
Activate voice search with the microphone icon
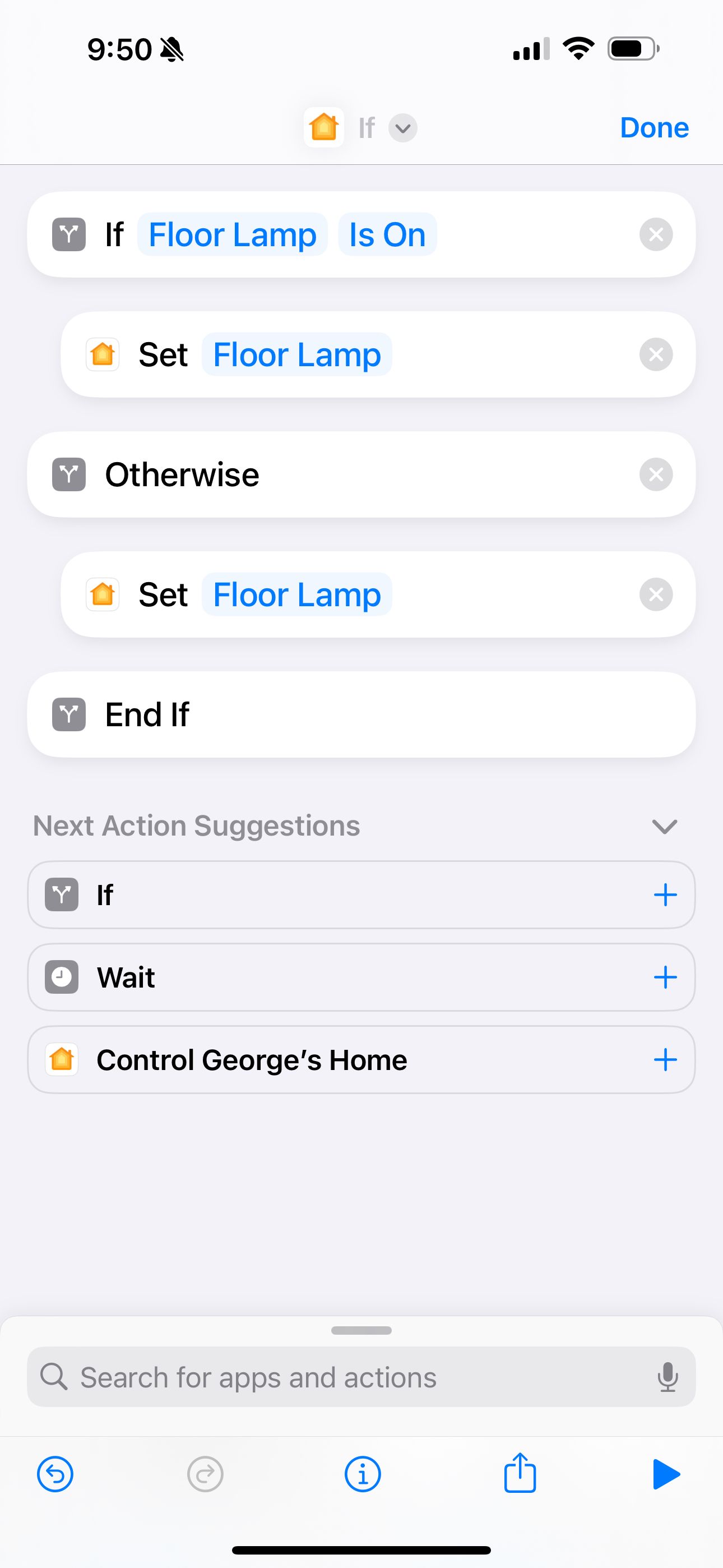pyautogui.click(x=668, y=1377)
